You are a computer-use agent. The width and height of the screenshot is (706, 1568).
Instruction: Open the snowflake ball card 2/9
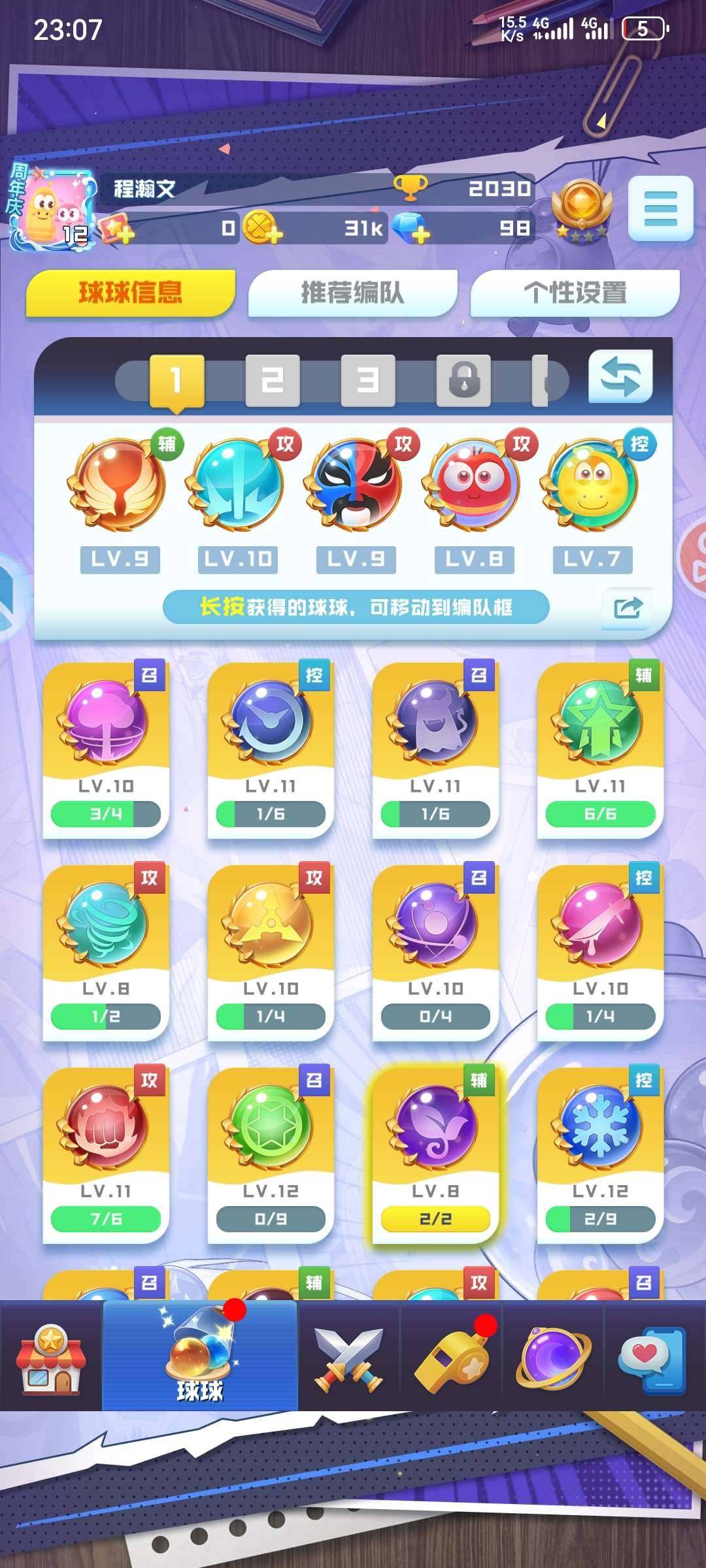click(x=600, y=1155)
